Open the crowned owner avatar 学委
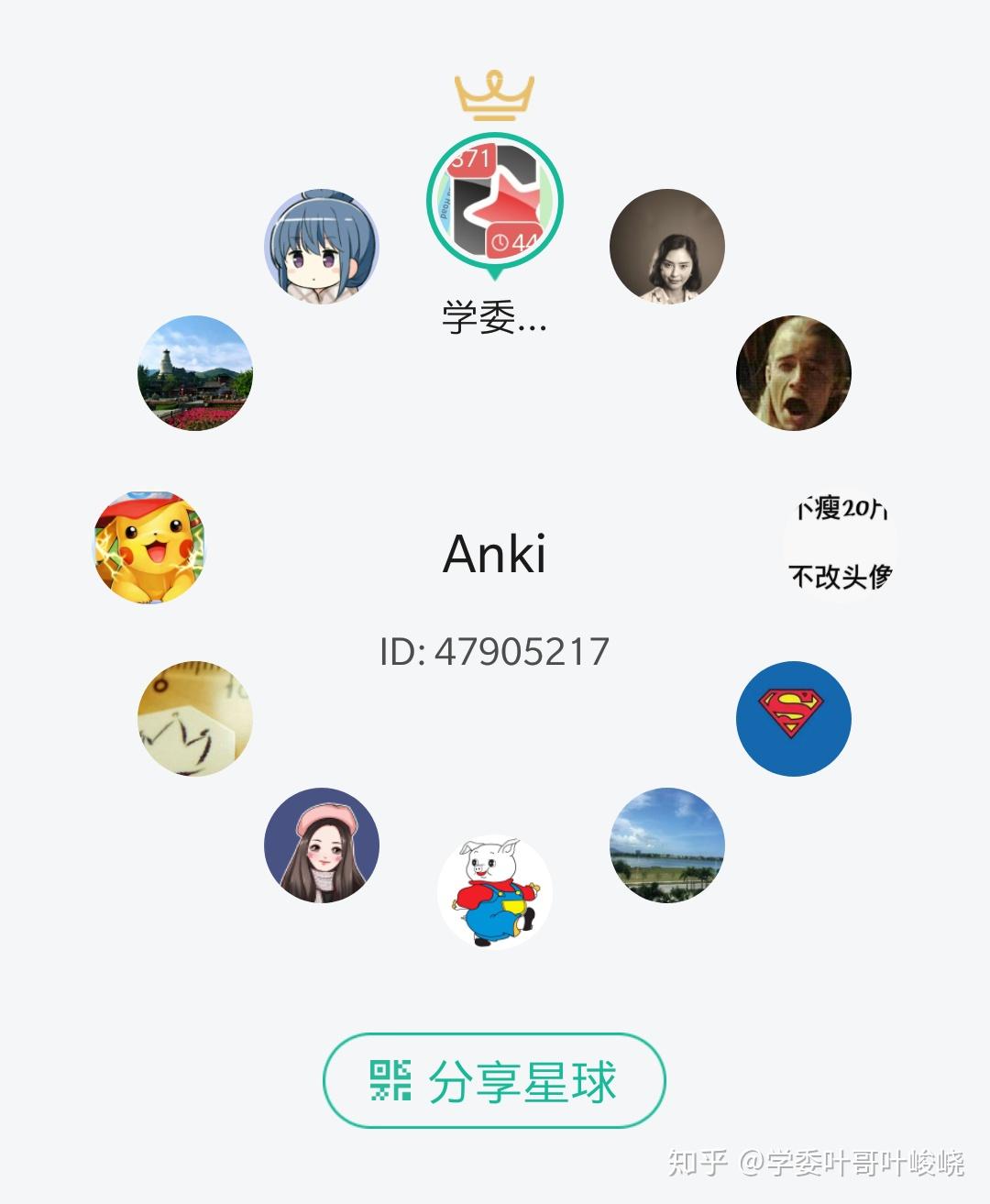 [495, 201]
